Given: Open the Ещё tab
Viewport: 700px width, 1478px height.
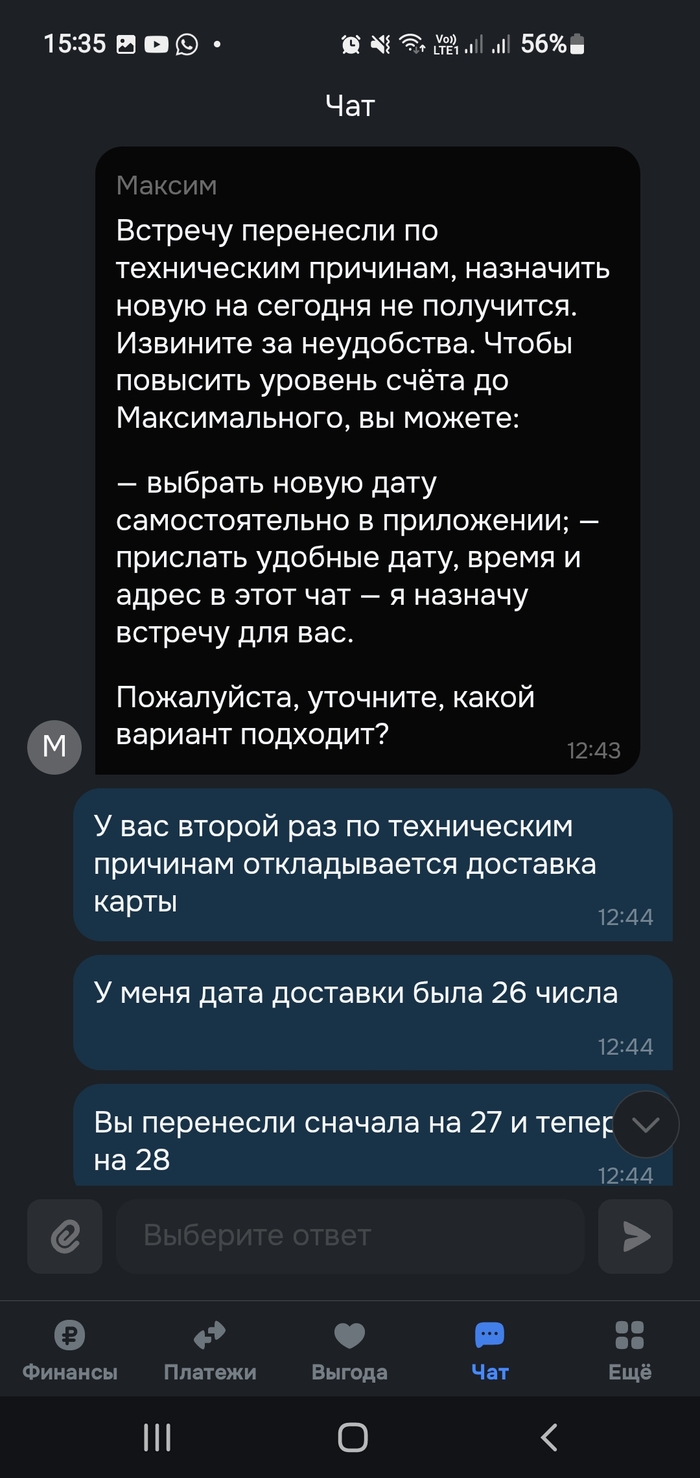Looking at the screenshot, I should (x=630, y=1350).
